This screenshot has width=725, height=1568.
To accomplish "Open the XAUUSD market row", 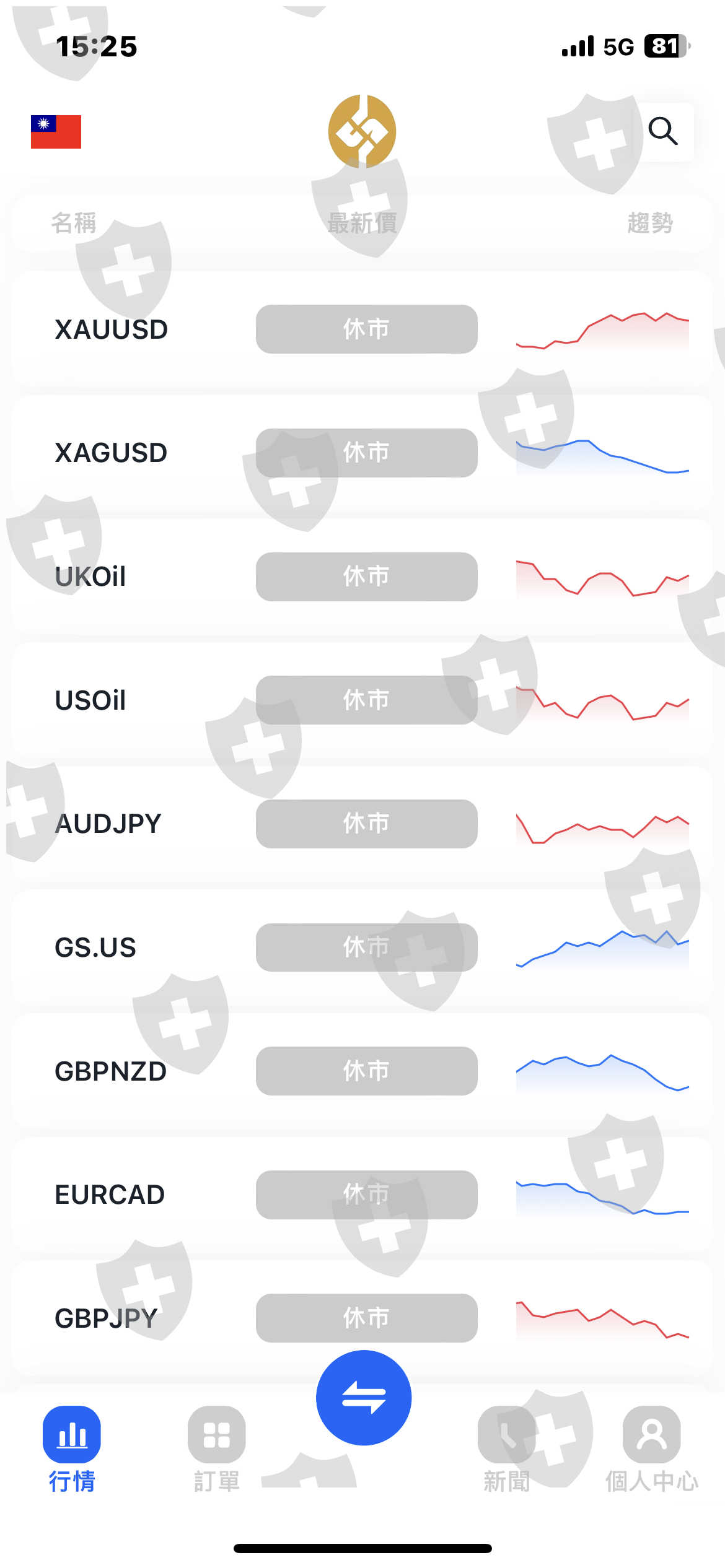I will tap(112, 329).
